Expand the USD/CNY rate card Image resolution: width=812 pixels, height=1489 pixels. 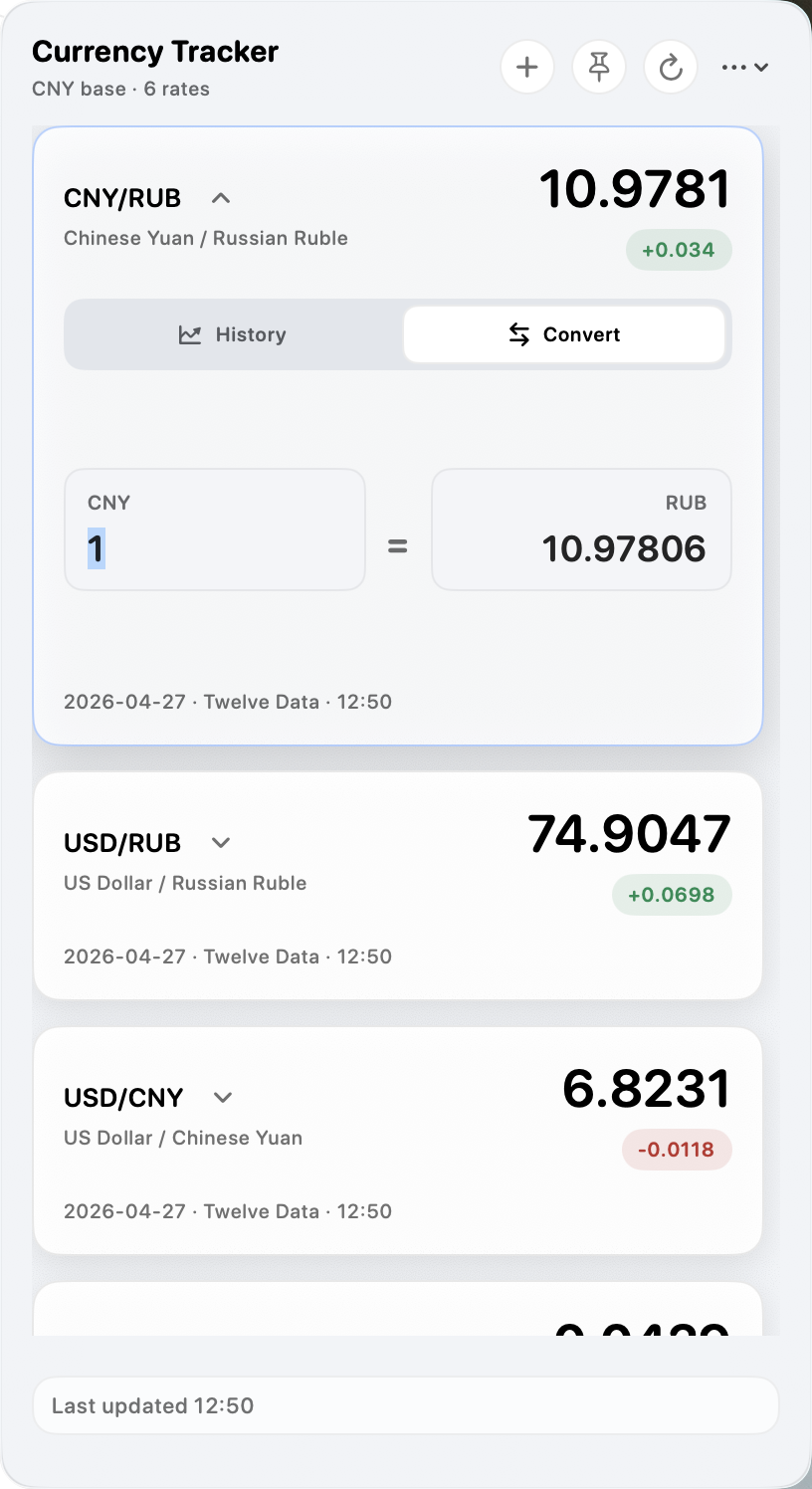tap(222, 1097)
